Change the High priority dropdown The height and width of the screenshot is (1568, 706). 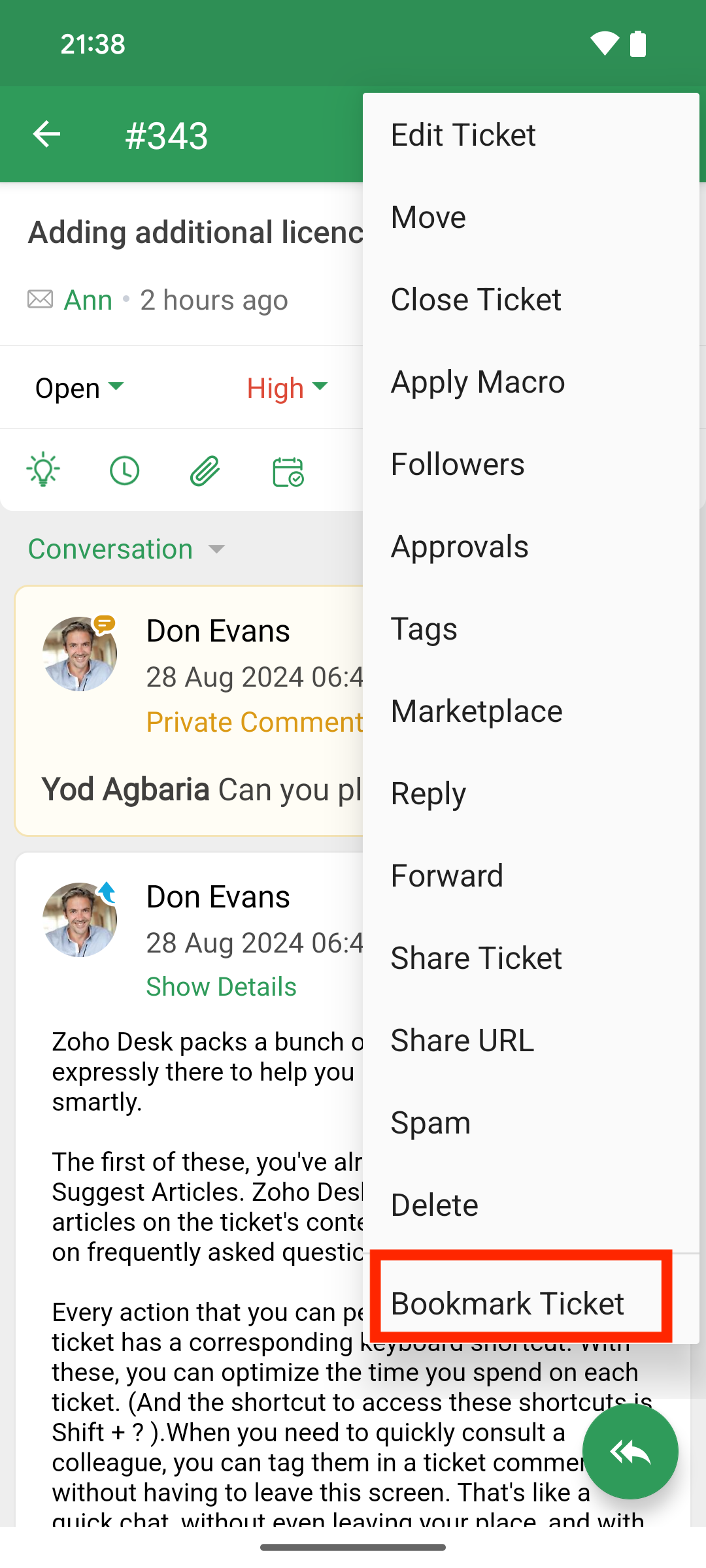287,387
